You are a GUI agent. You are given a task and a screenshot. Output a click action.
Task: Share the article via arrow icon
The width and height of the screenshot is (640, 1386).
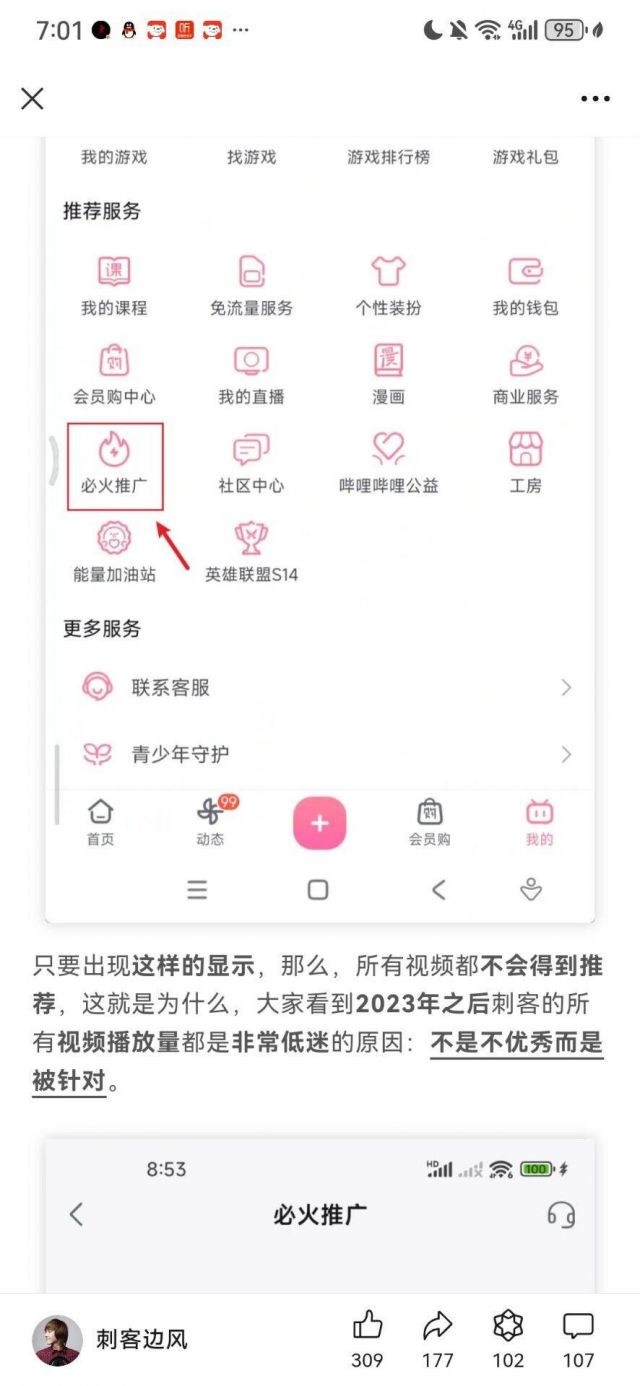[438, 1327]
